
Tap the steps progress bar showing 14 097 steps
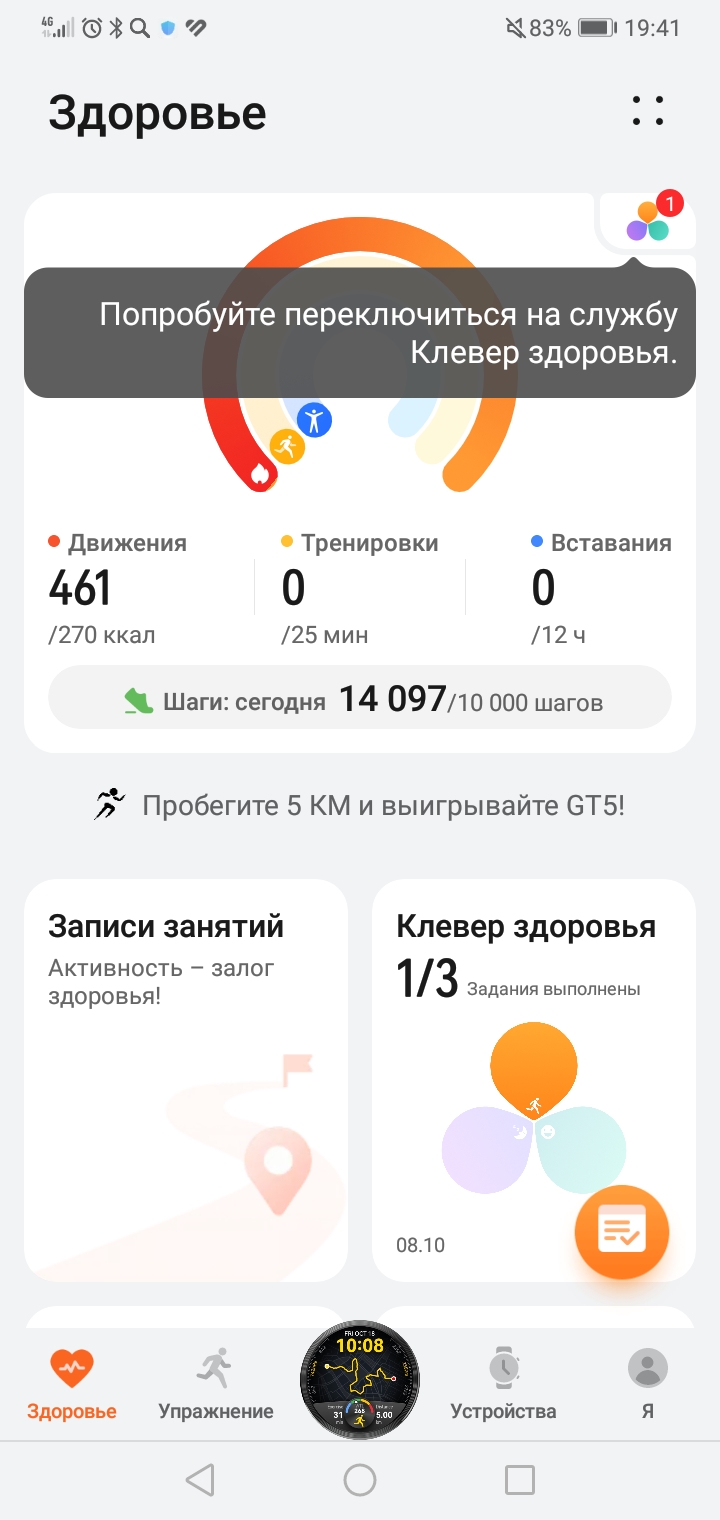(360, 698)
